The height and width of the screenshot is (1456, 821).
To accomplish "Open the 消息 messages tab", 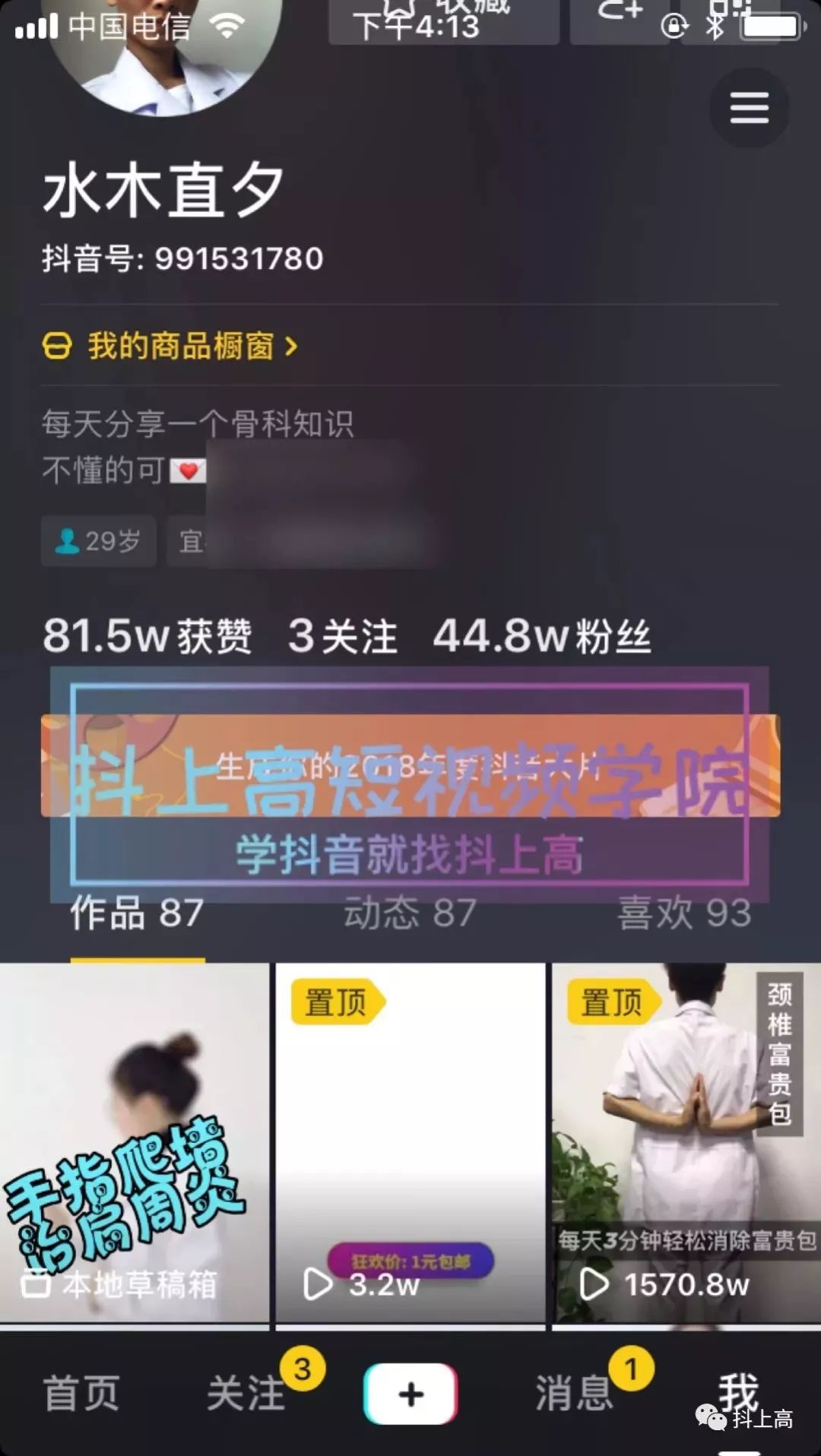I will click(x=574, y=1394).
